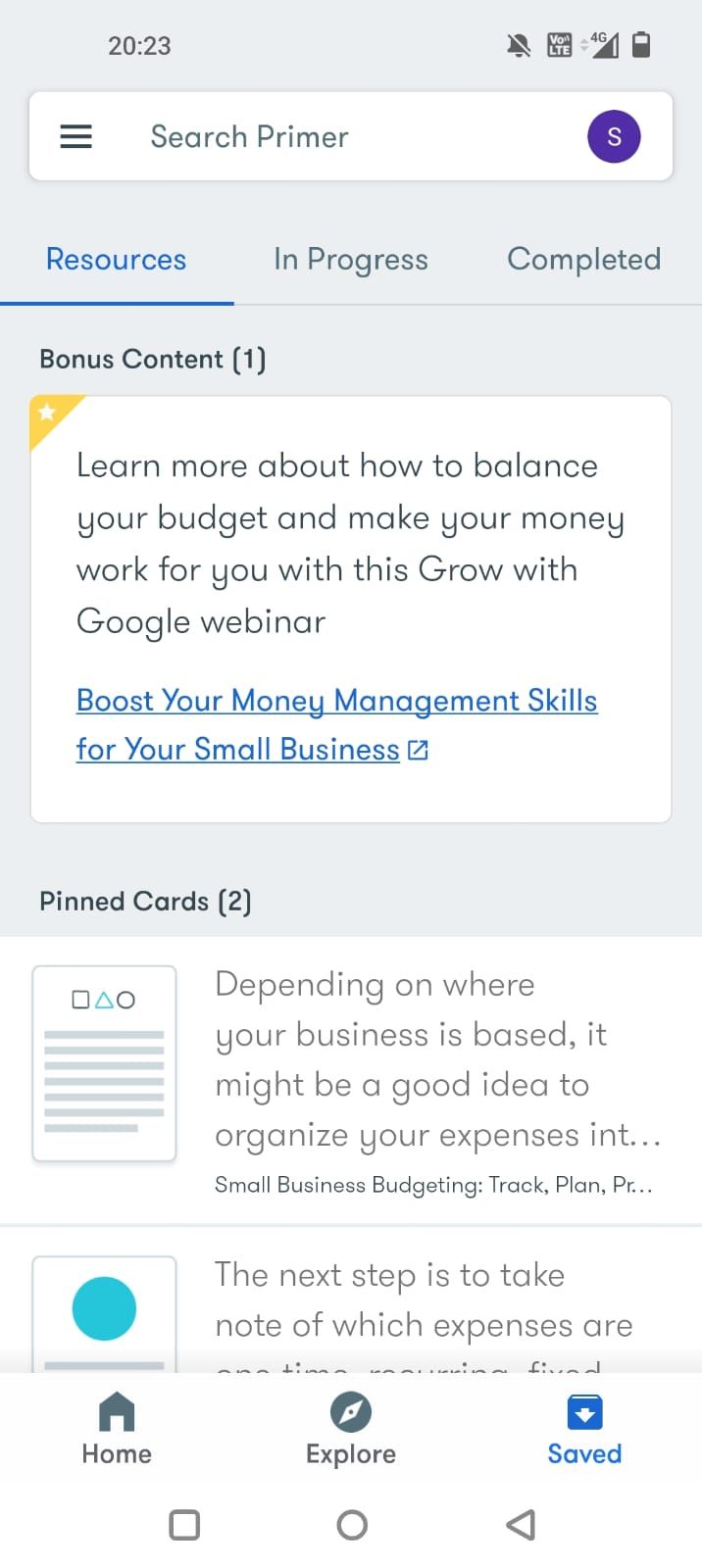Open the Boost Your Money Management Skills link
The width and height of the screenshot is (702, 1568).
[336, 724]
